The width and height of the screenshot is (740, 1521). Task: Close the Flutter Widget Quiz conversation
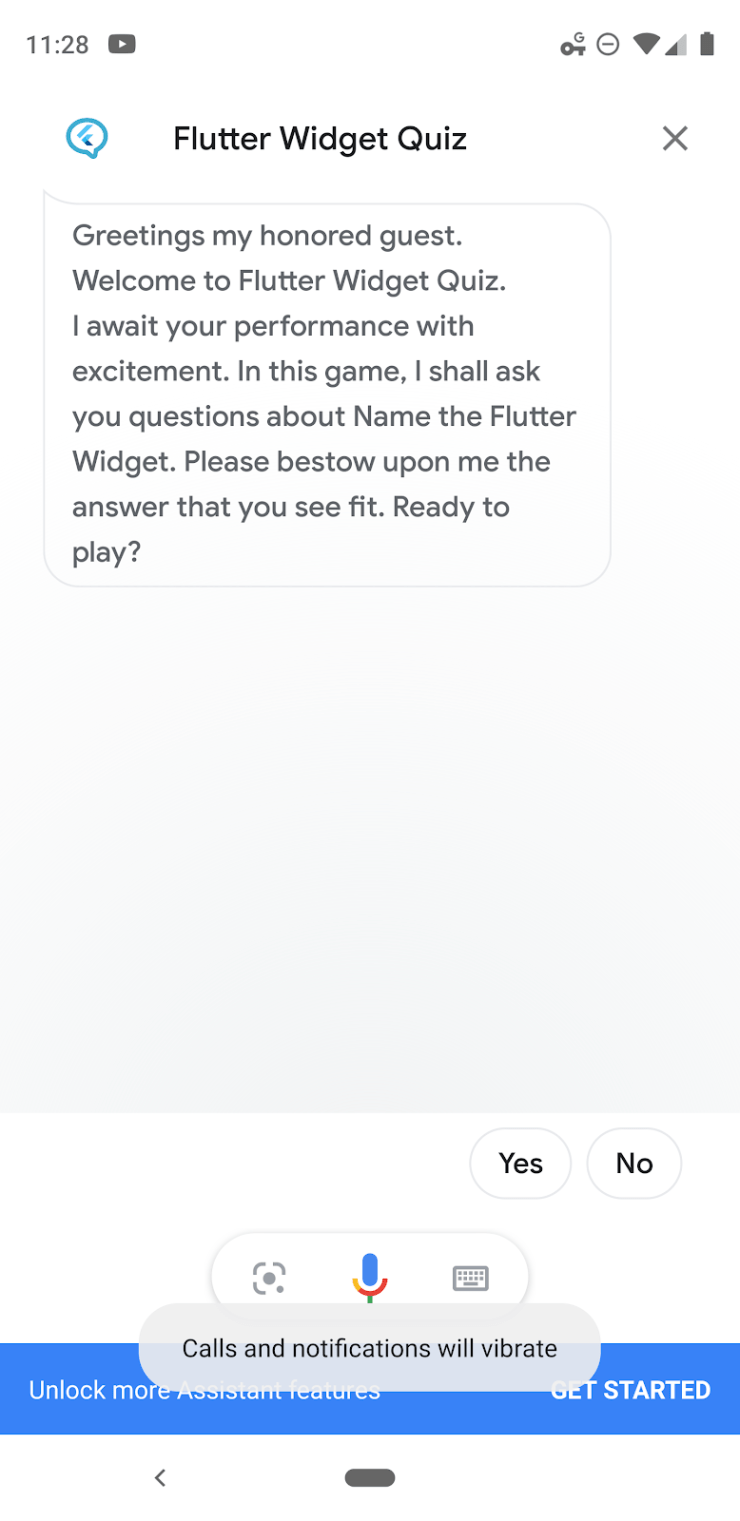point(675,138)
